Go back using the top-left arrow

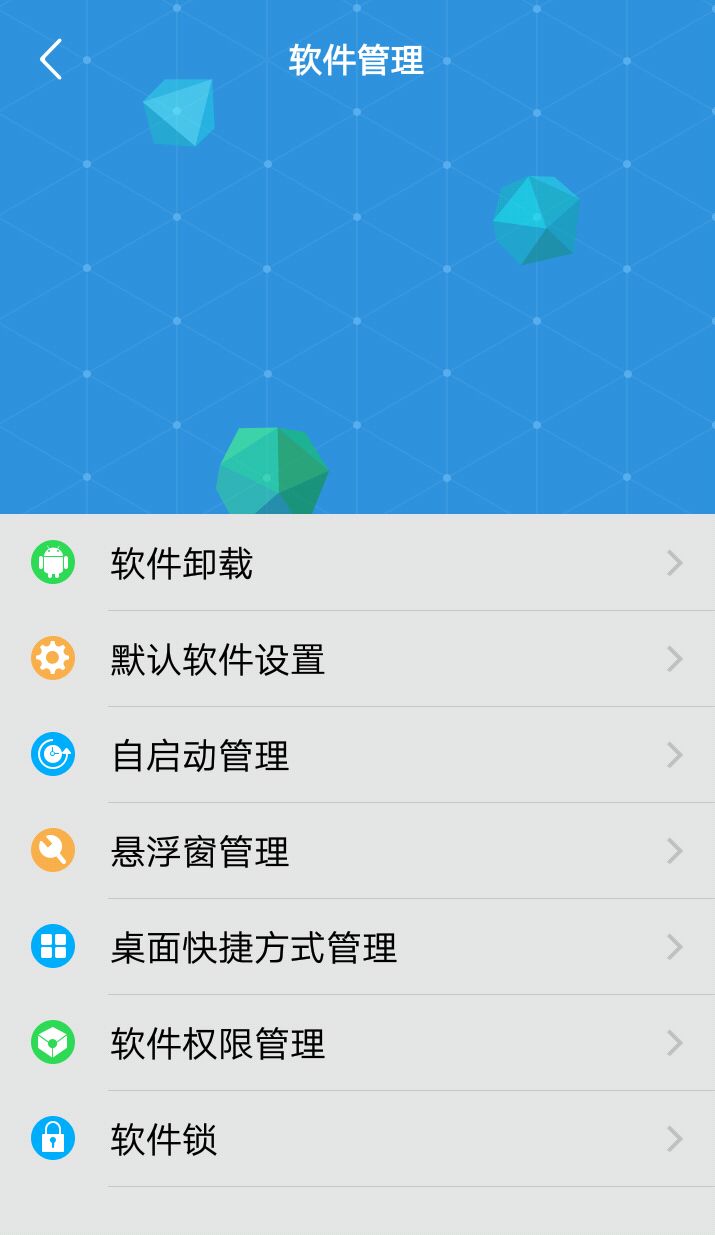(x=51, y=60)
